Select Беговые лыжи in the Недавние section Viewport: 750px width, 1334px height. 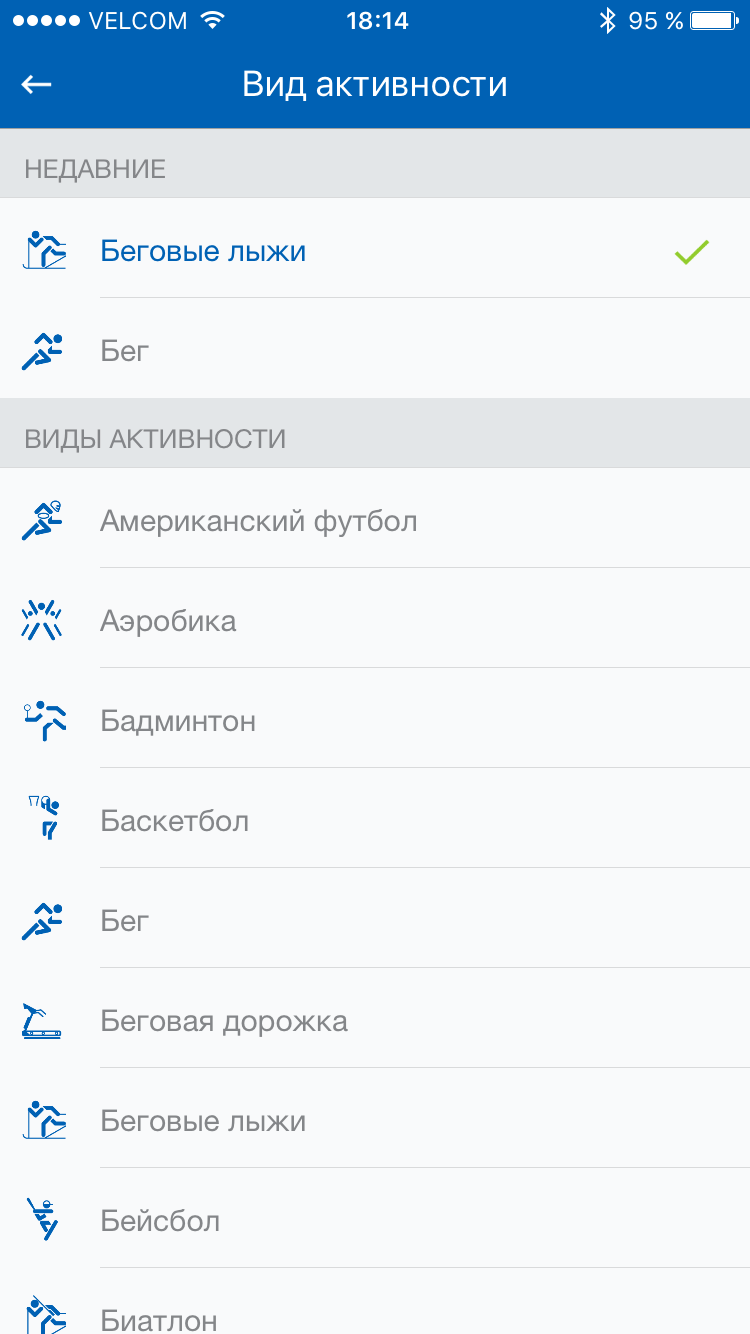pos(203,251)
